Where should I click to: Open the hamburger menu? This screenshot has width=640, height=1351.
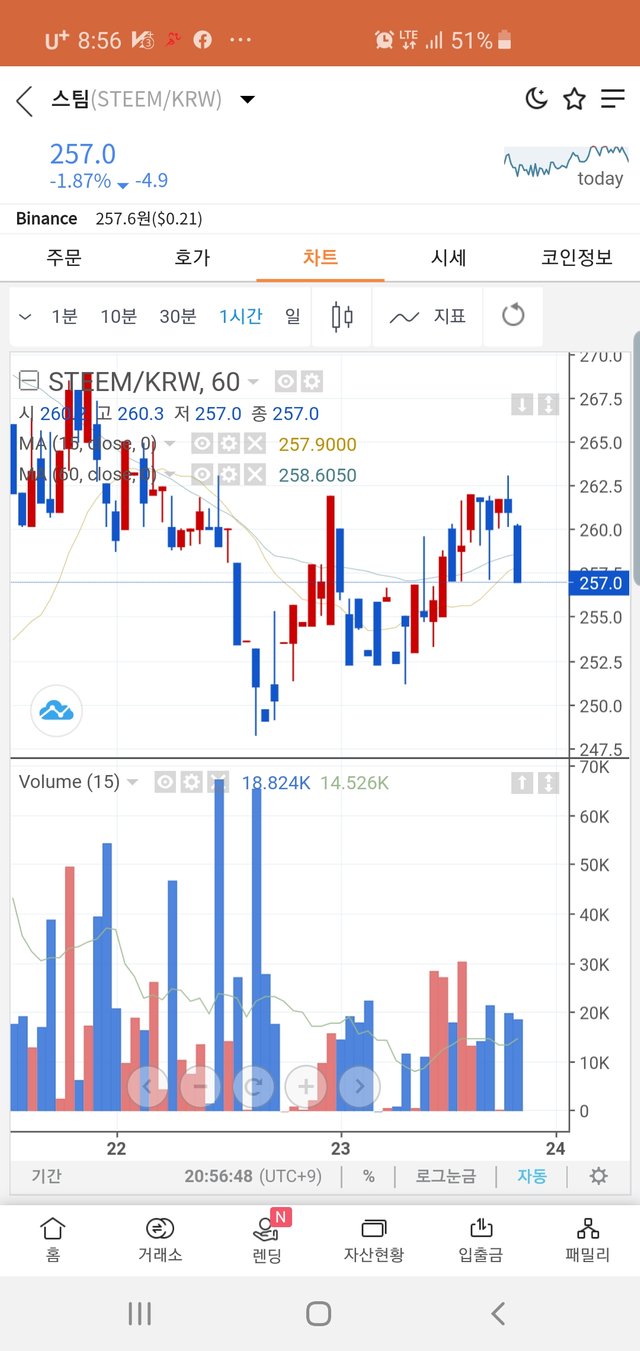pyautogui.click(x=612, y=98)
